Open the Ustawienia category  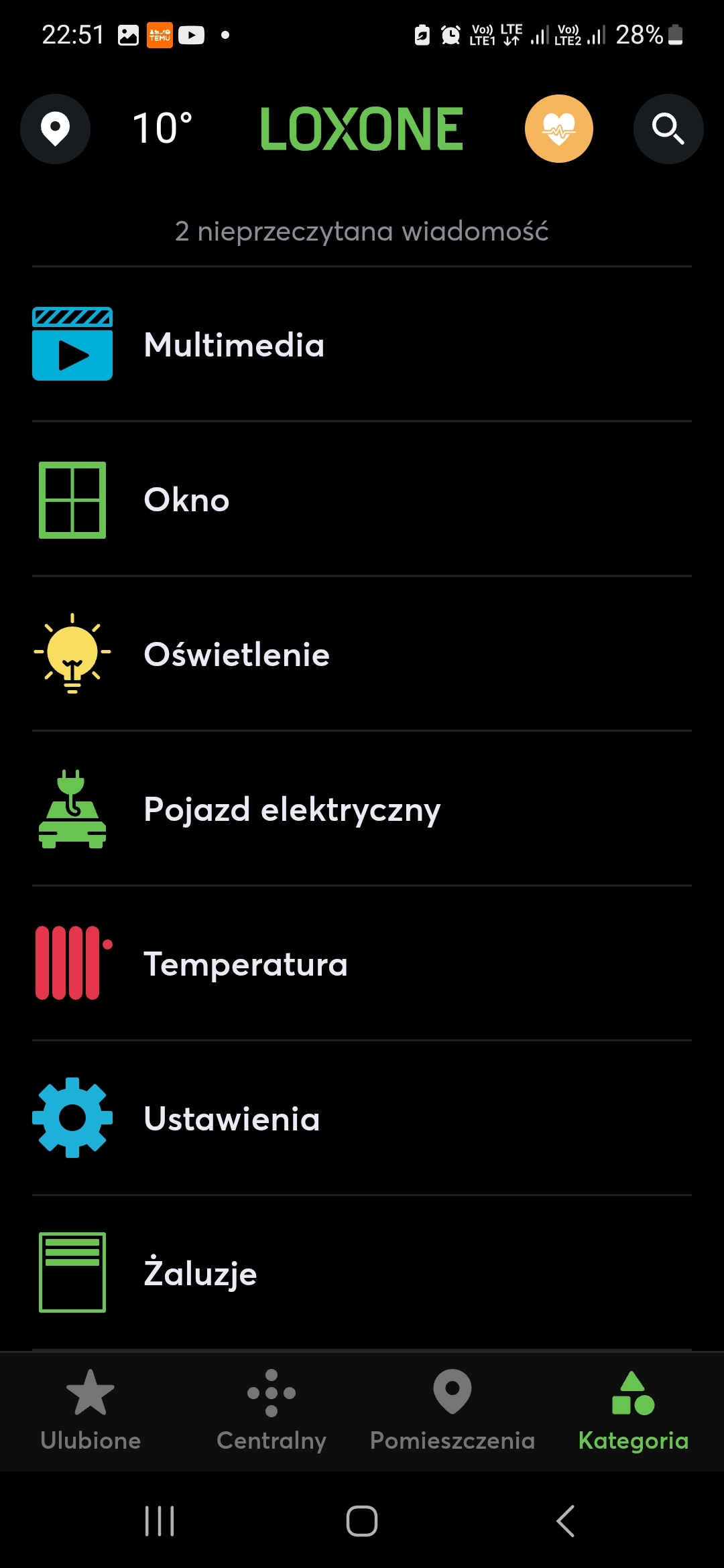point(362,1118)
